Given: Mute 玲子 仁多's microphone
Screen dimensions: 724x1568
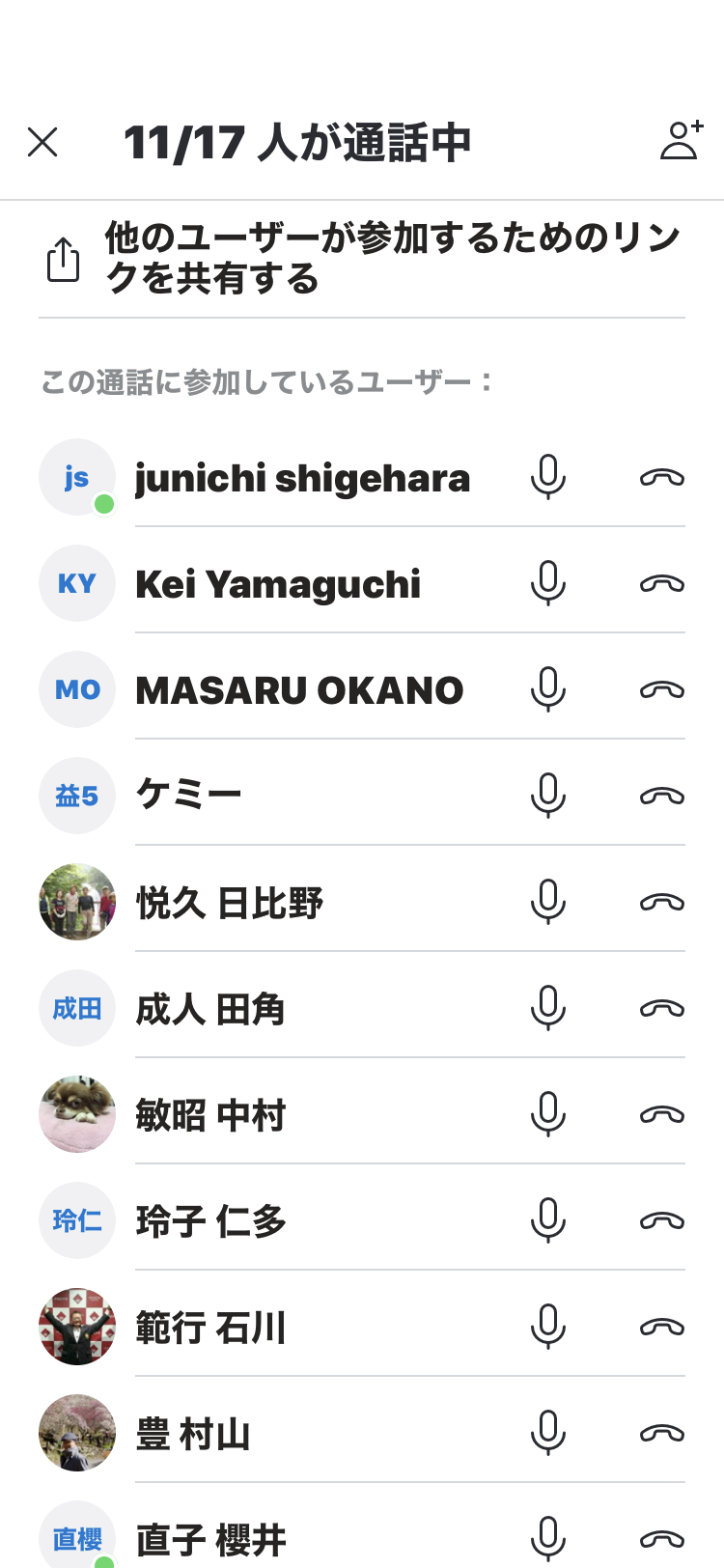Looking at the screenshot, I should (547, 1220).
